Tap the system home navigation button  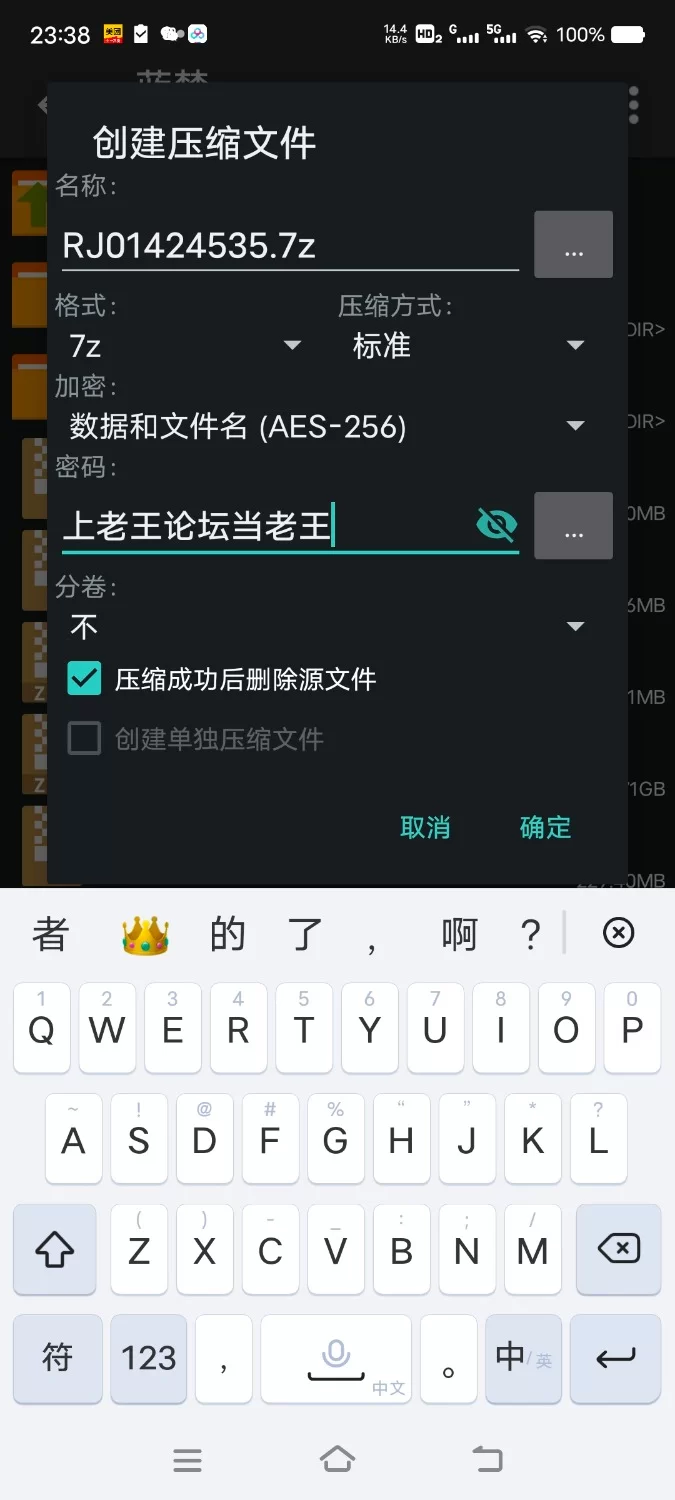[x=337, y=1459]
